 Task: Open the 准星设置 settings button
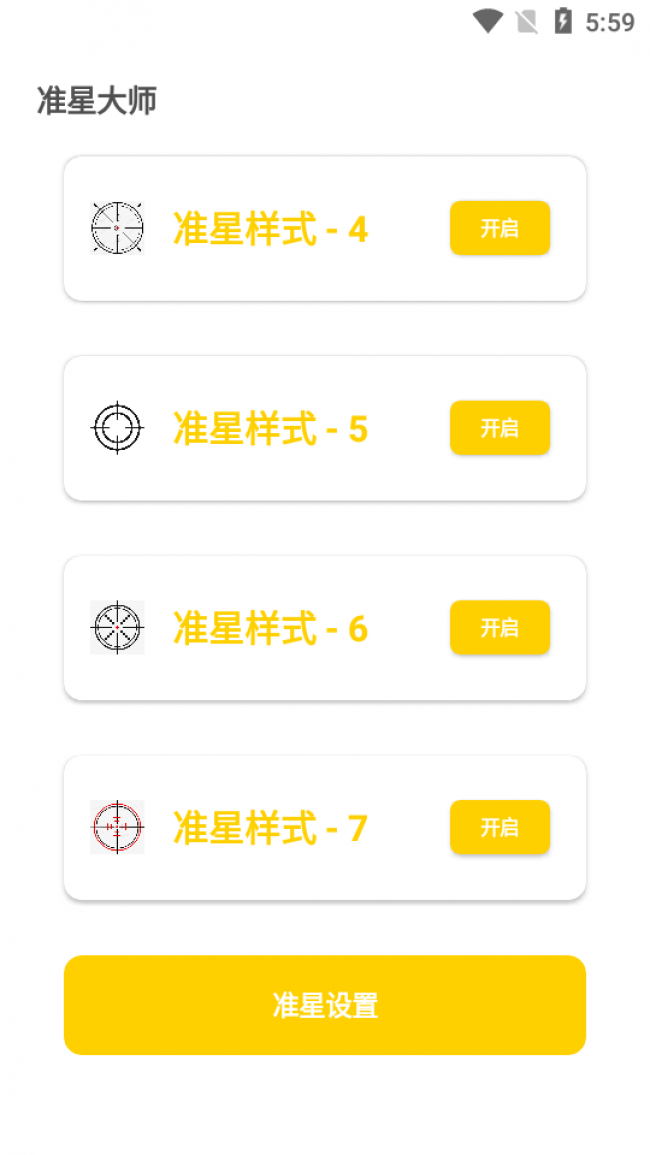tap(325, 1005)
